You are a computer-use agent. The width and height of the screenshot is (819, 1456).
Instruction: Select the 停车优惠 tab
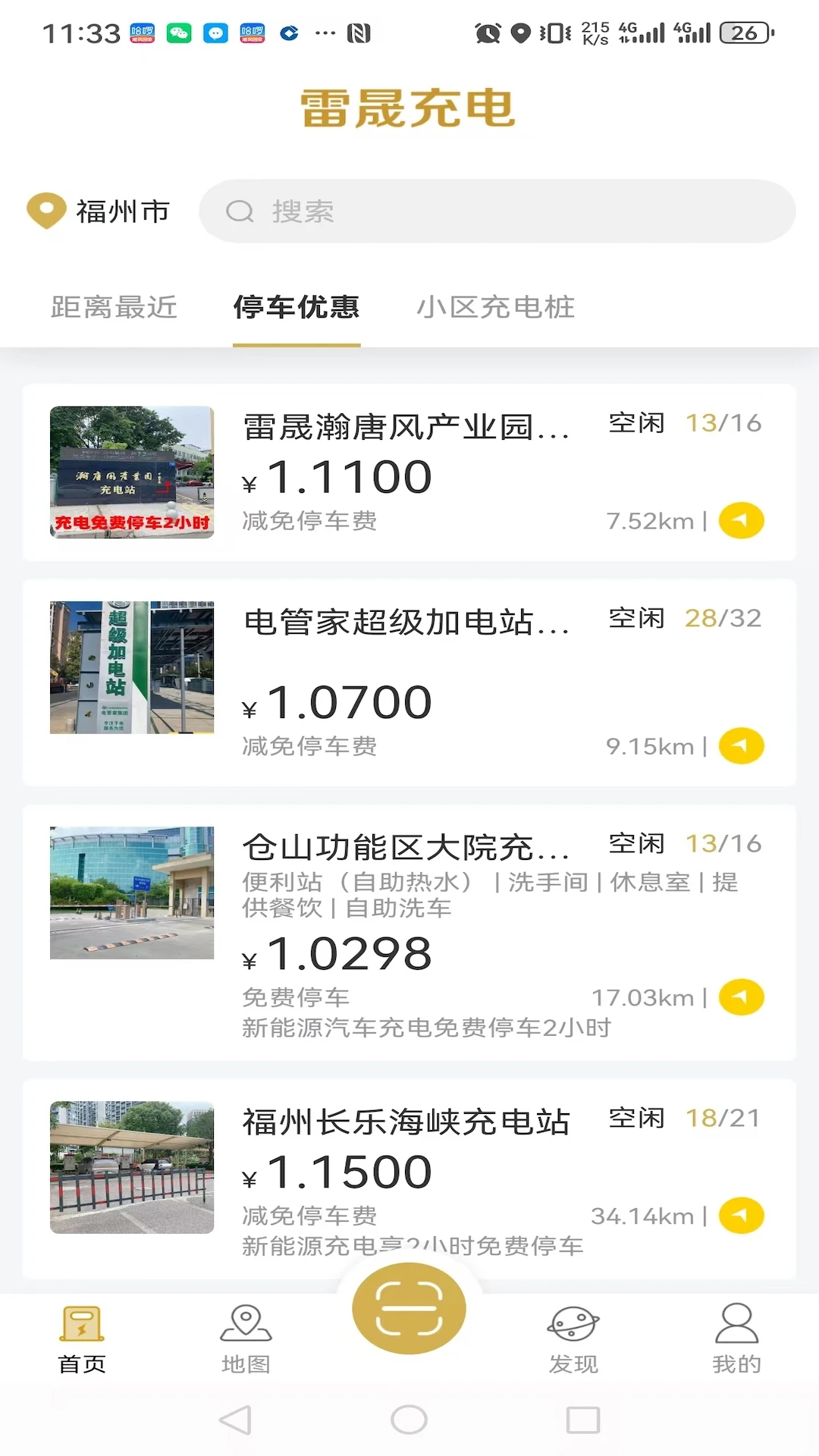click(297, 308)
